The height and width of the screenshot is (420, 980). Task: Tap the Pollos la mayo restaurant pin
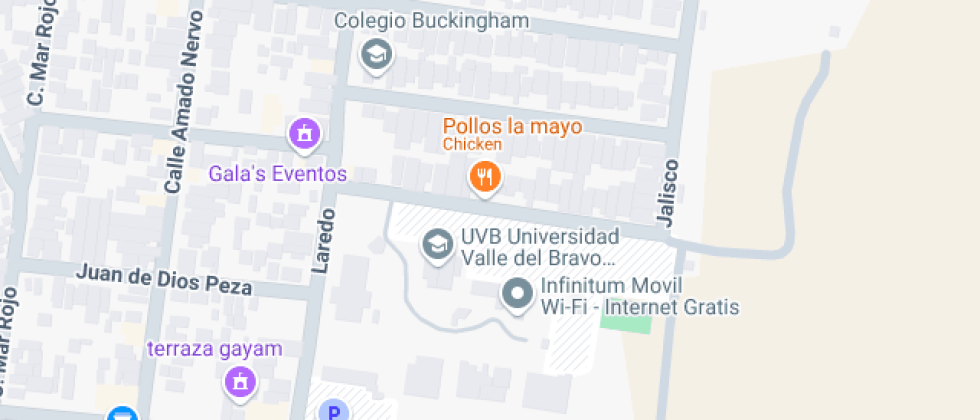pyautogui.click(x=485, y=178)
